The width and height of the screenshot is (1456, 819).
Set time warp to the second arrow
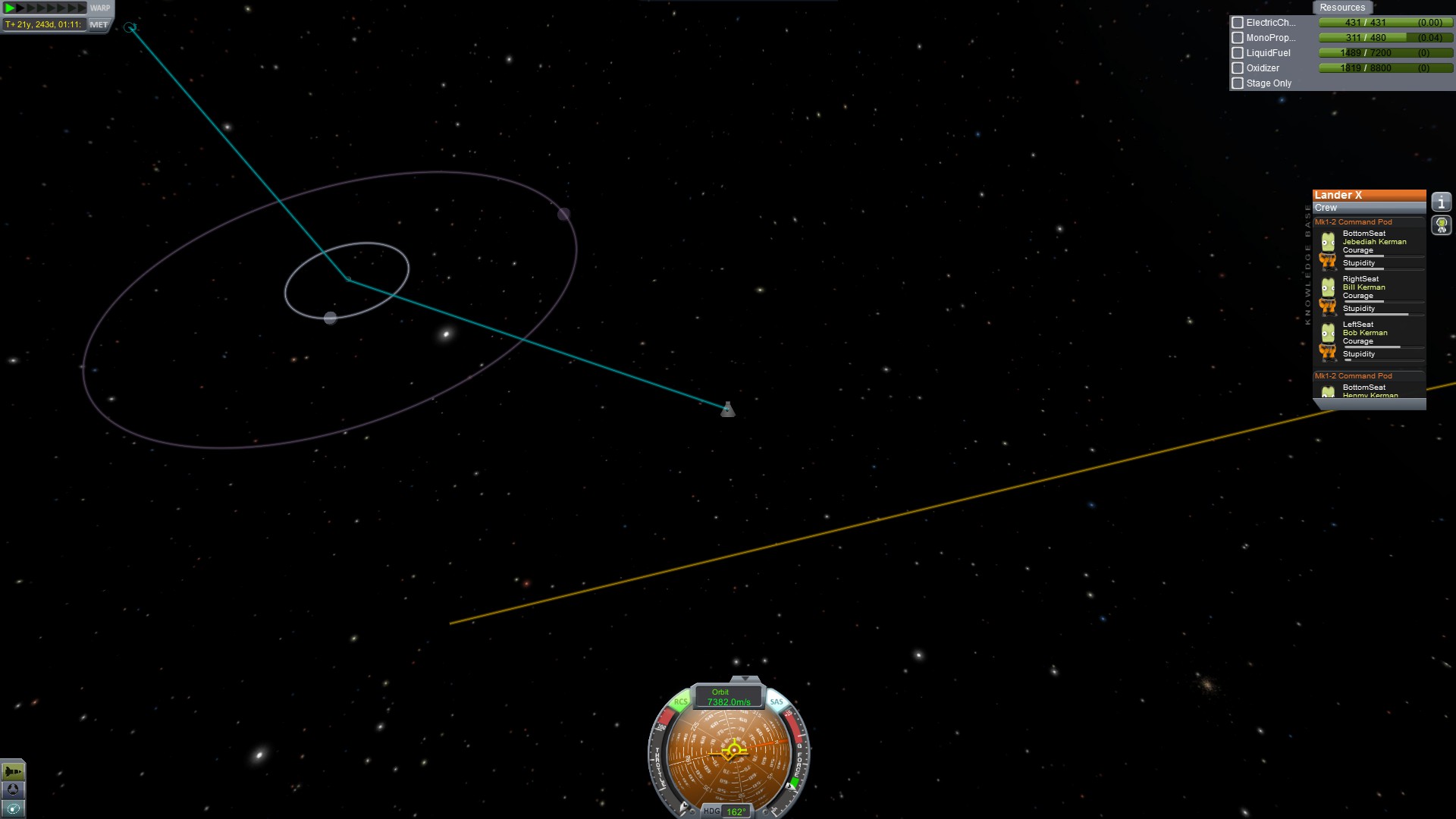(20, 8)
